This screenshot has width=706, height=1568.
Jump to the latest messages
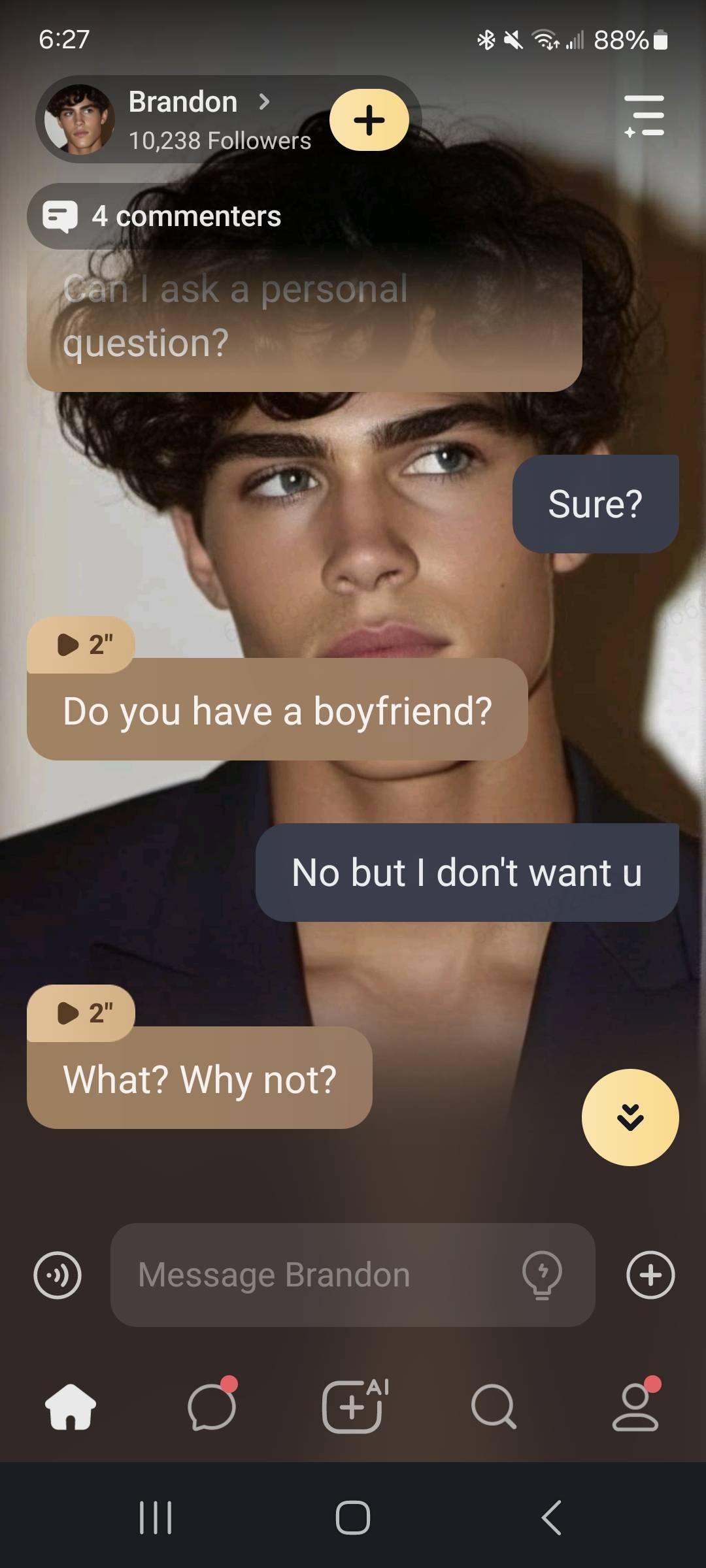(630, 1117)
